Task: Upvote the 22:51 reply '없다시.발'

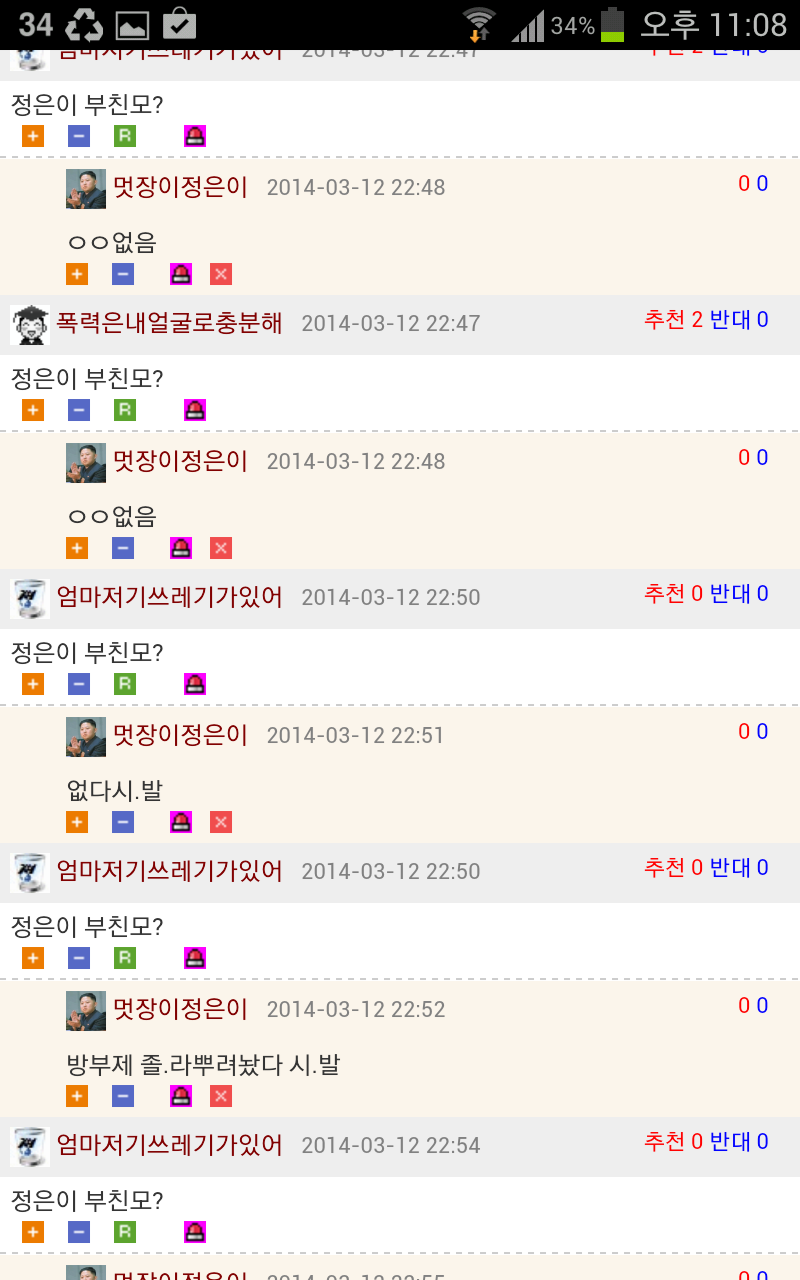Action: click(x=77, y=822)
